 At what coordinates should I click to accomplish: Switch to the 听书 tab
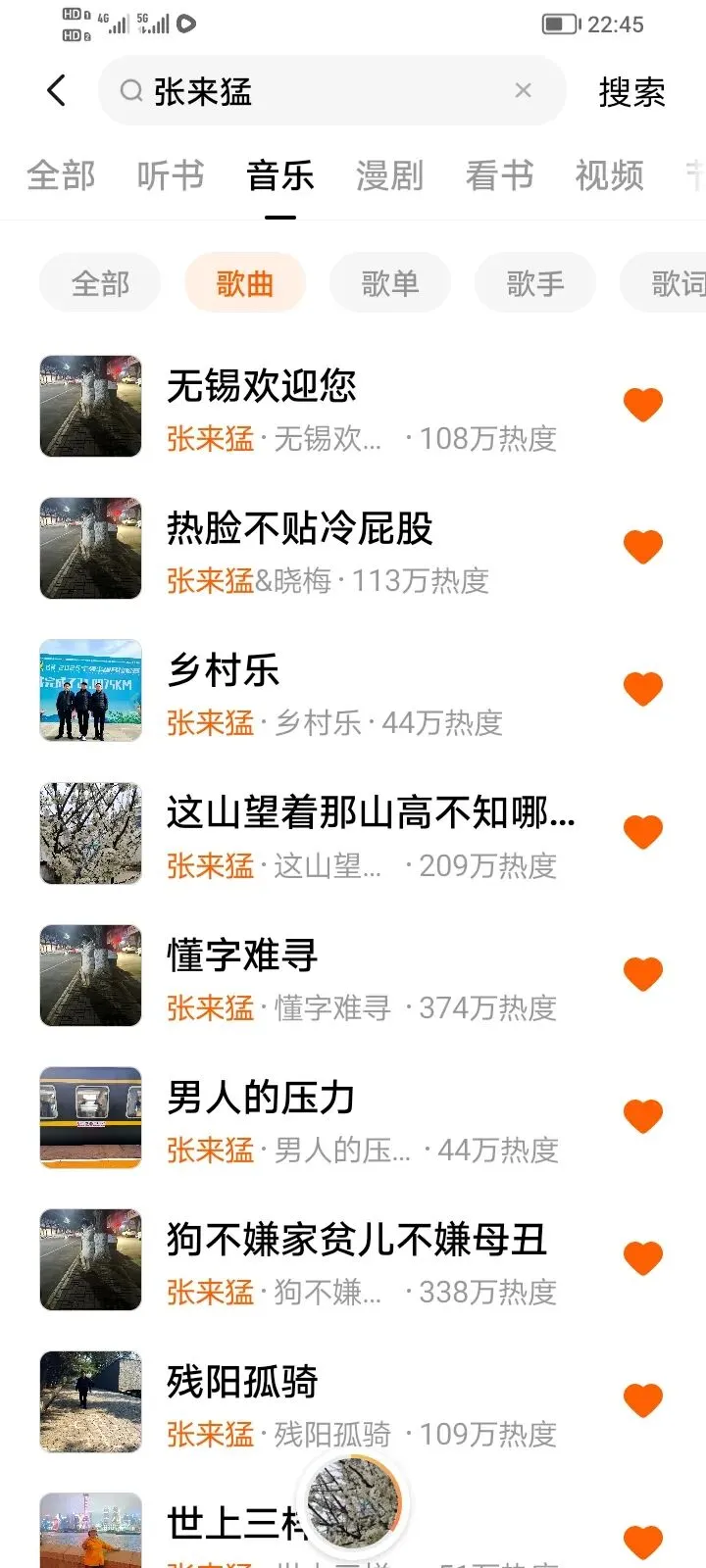[171, 175]
